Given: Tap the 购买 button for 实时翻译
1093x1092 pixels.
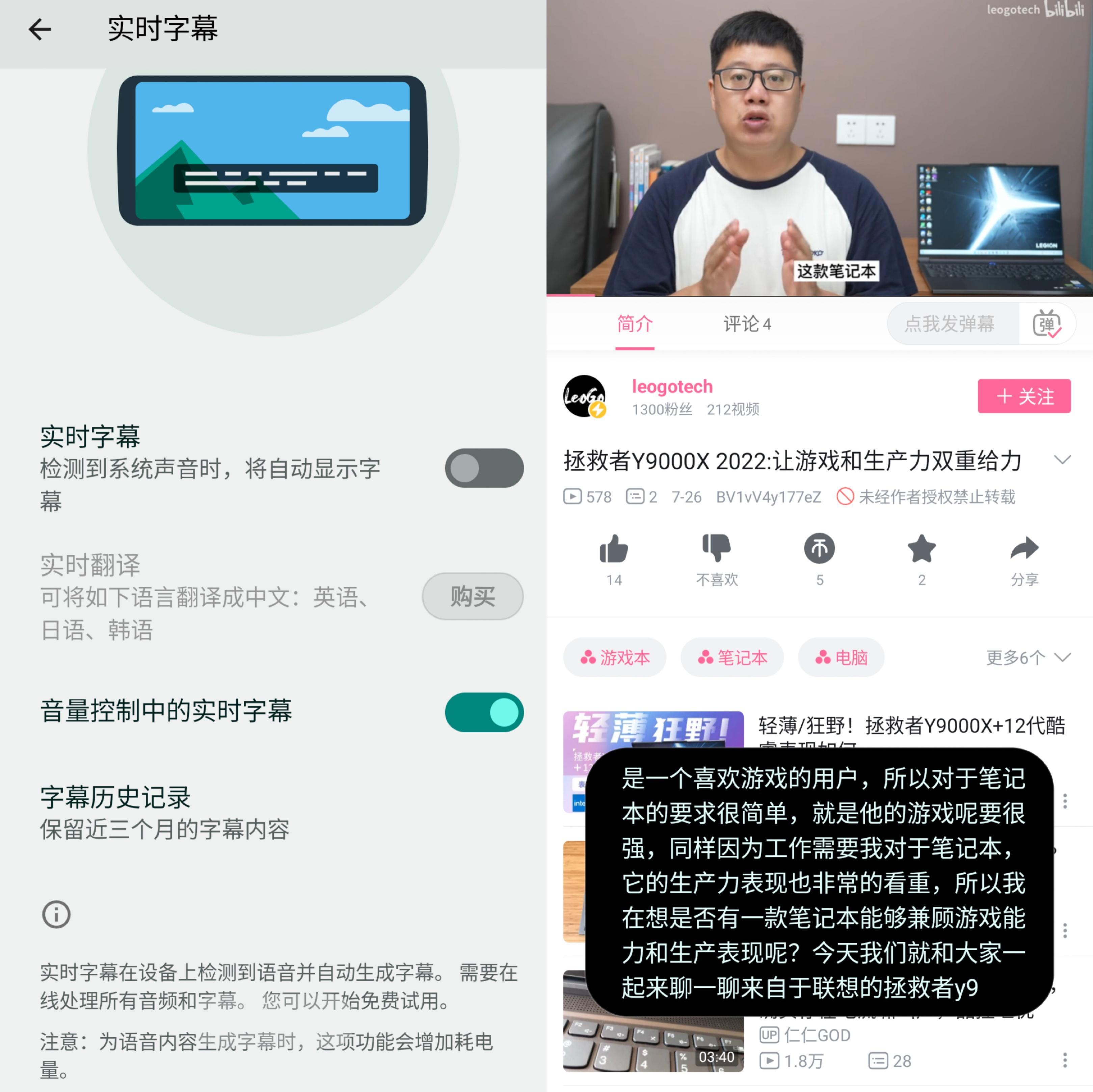Looking at the screenshot, I should (472, 596).
